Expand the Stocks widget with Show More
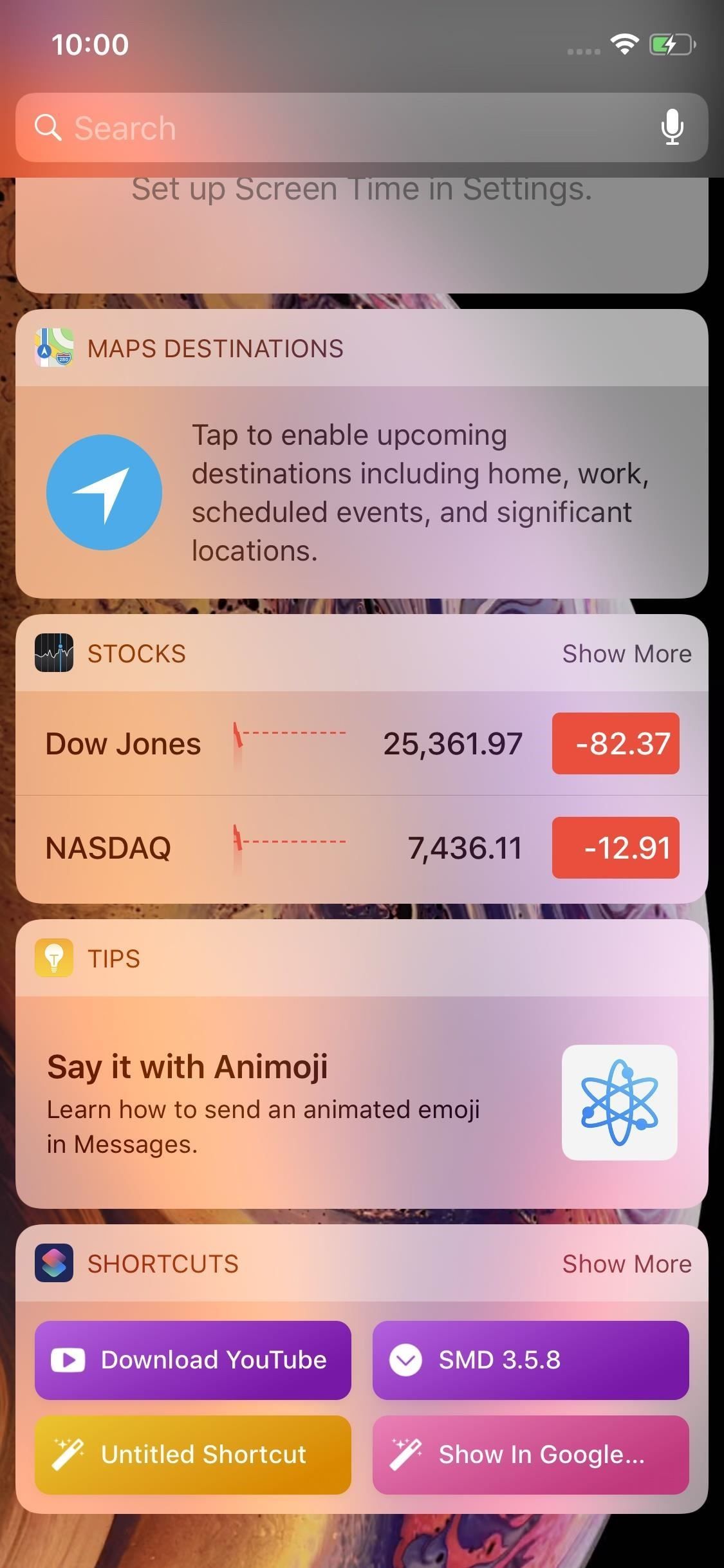This screenshot has width=724, height=1568. click(627, 653)
